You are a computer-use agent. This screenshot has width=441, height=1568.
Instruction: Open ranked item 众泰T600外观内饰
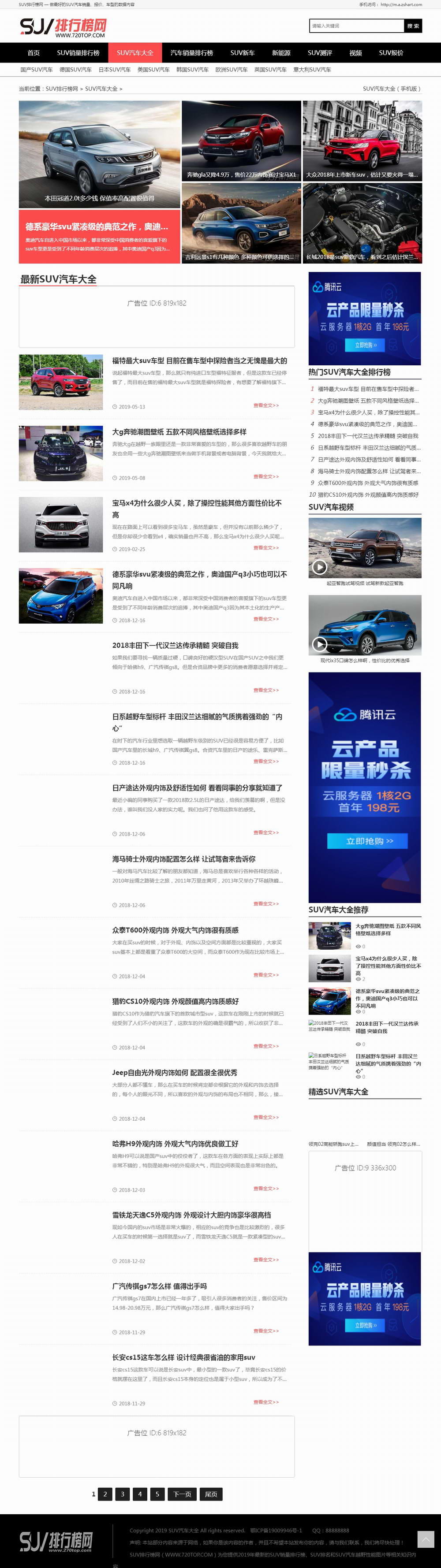367,483
